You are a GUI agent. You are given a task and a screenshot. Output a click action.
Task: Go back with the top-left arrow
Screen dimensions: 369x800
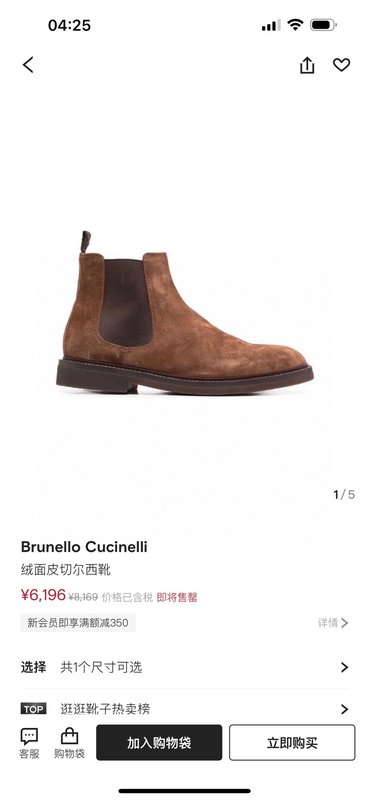tap(28, 65)
